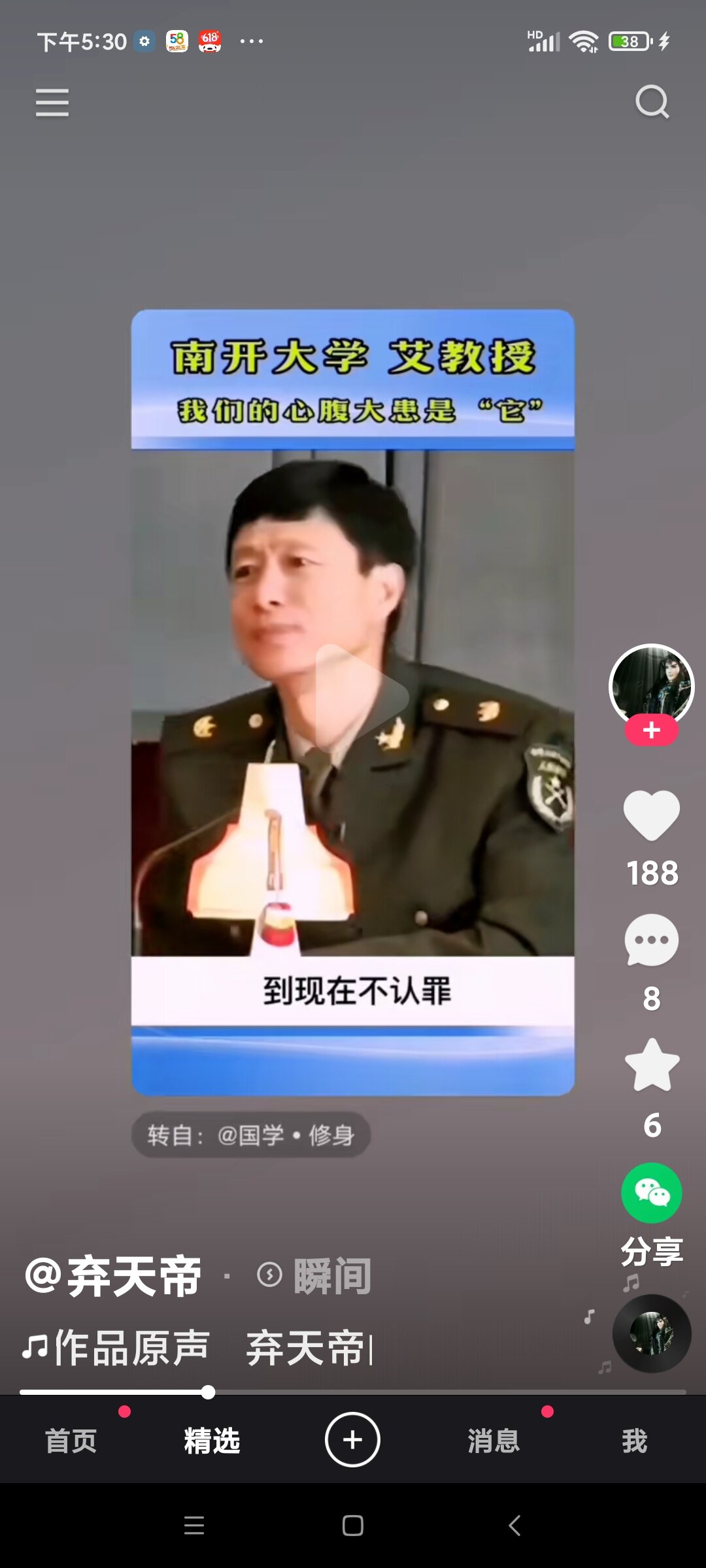Create a new post with the plus button
706x1568 pixels.
click(x=352, y=1439)
